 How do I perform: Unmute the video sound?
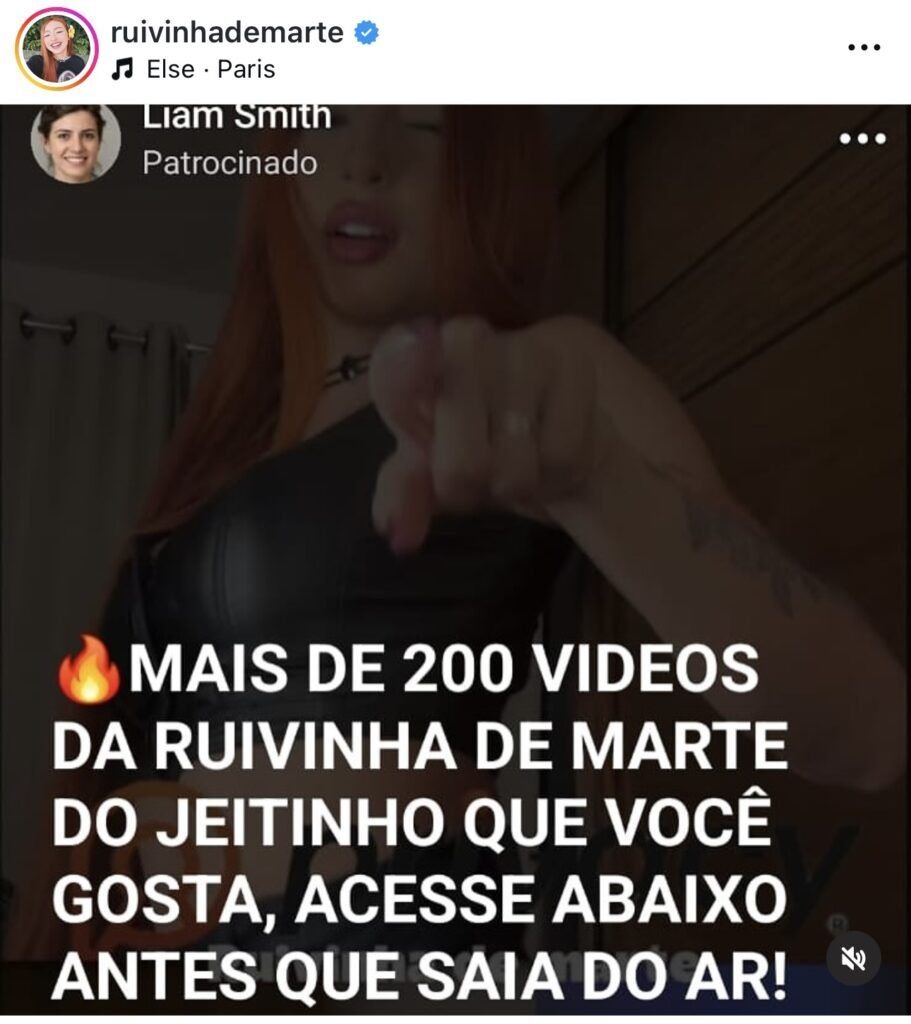[853, 959]
